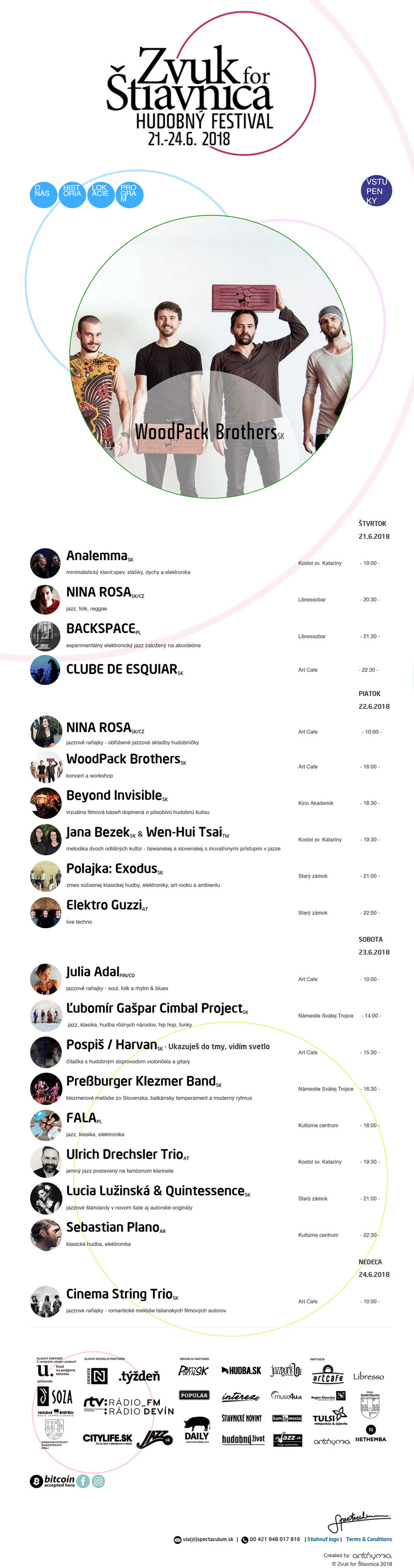Tap the Stiahnuť logo link
This screenshot has height=1568, width=414.
click(323, 1540)
